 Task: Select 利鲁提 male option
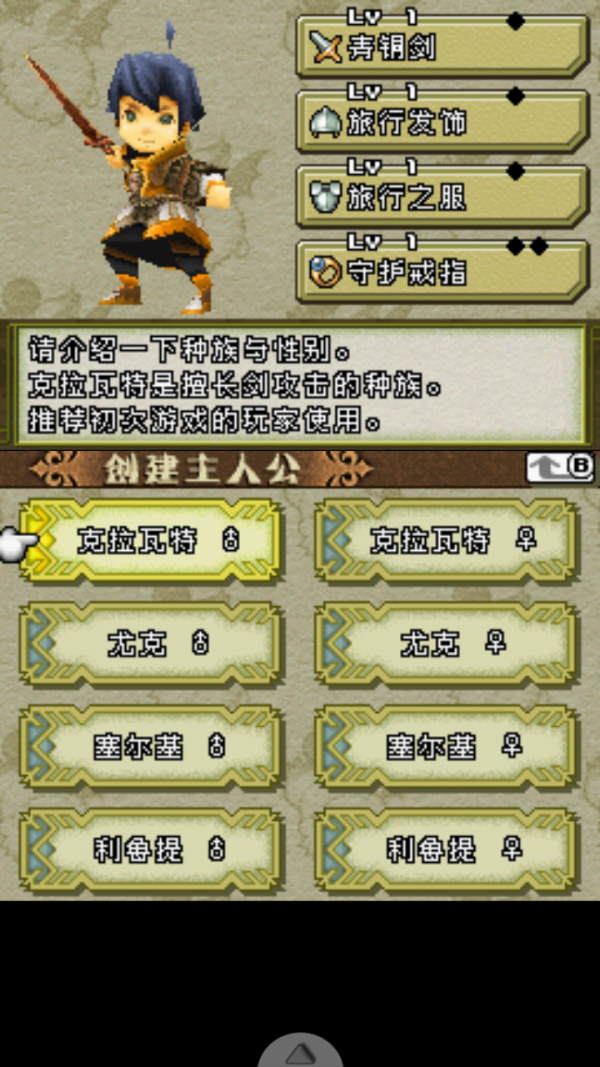tap(152, 850)
